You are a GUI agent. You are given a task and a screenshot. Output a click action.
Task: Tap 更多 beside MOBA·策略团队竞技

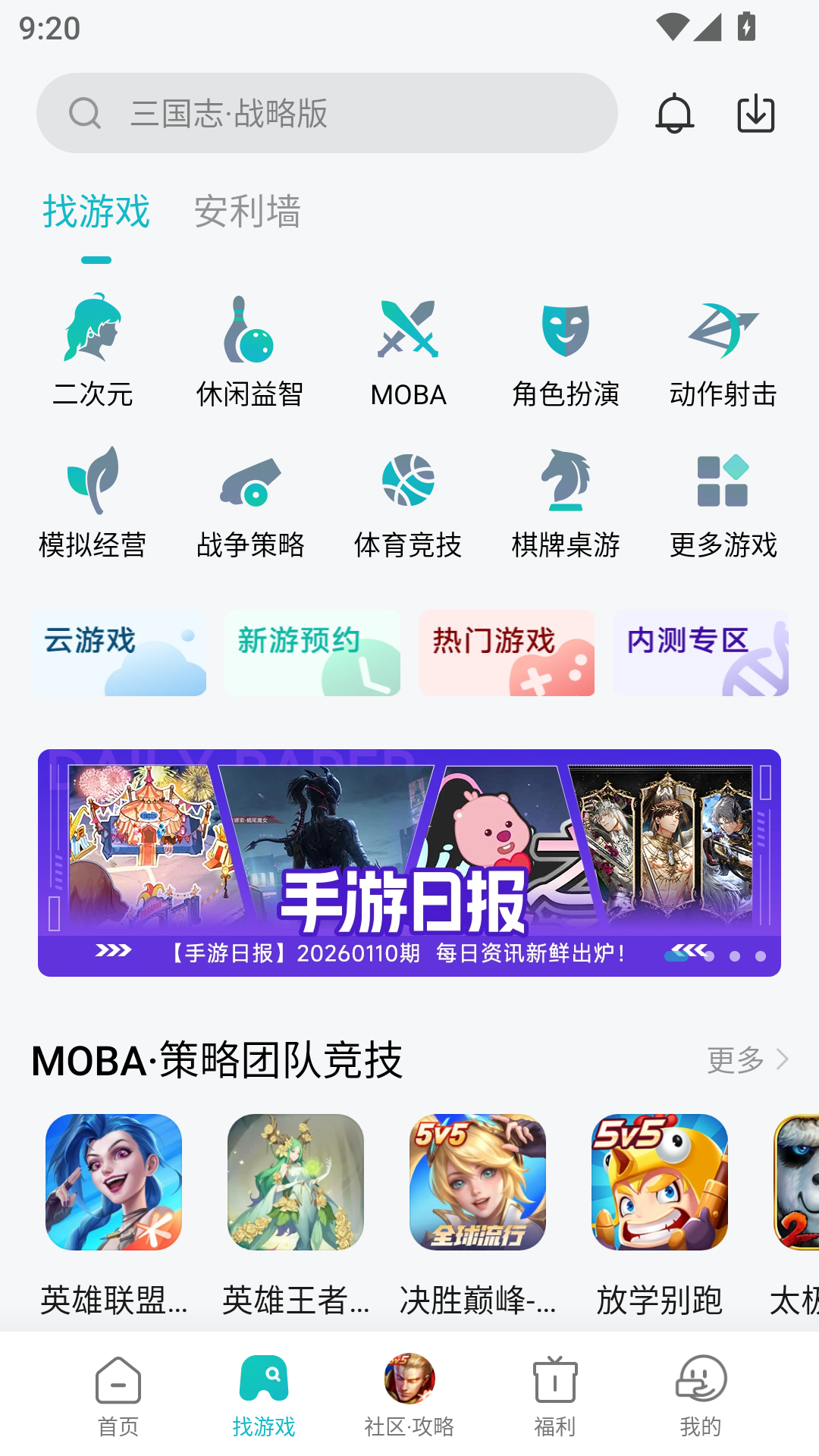pos(748,1059)
